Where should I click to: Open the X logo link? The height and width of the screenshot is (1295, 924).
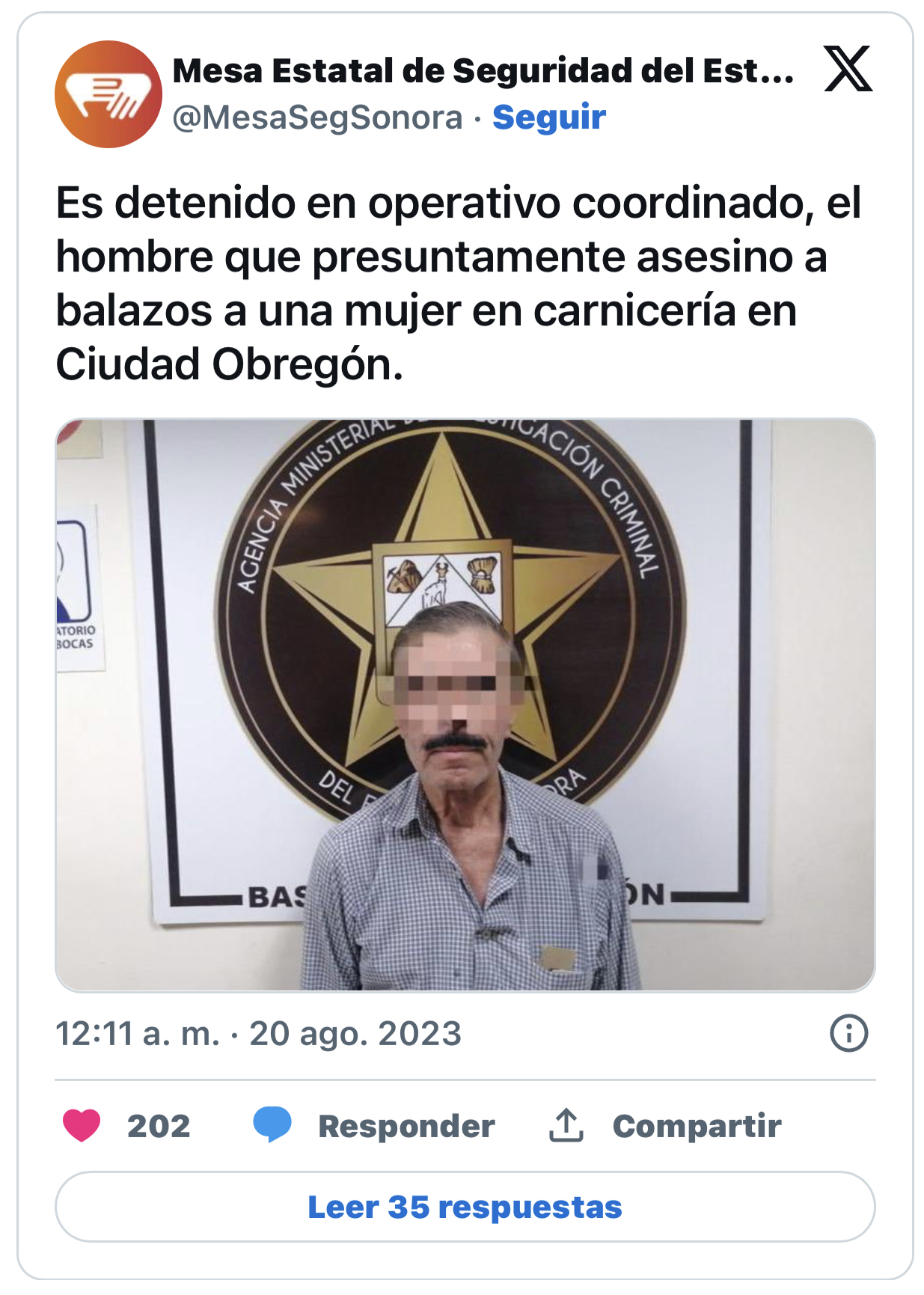click(848, 69)
